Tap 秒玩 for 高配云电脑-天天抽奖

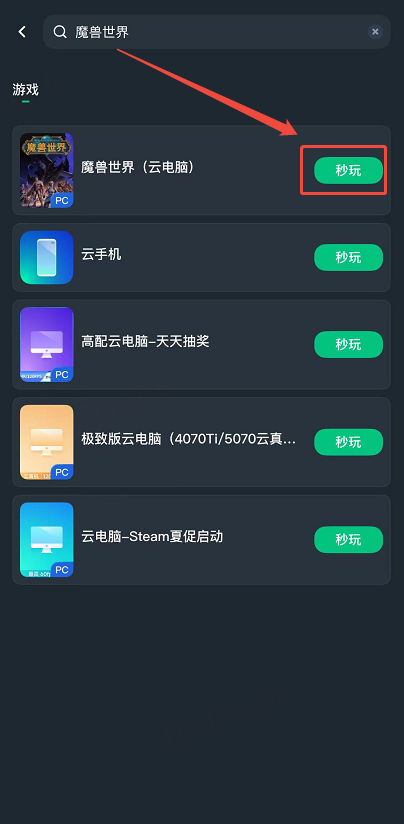point(348,344)
